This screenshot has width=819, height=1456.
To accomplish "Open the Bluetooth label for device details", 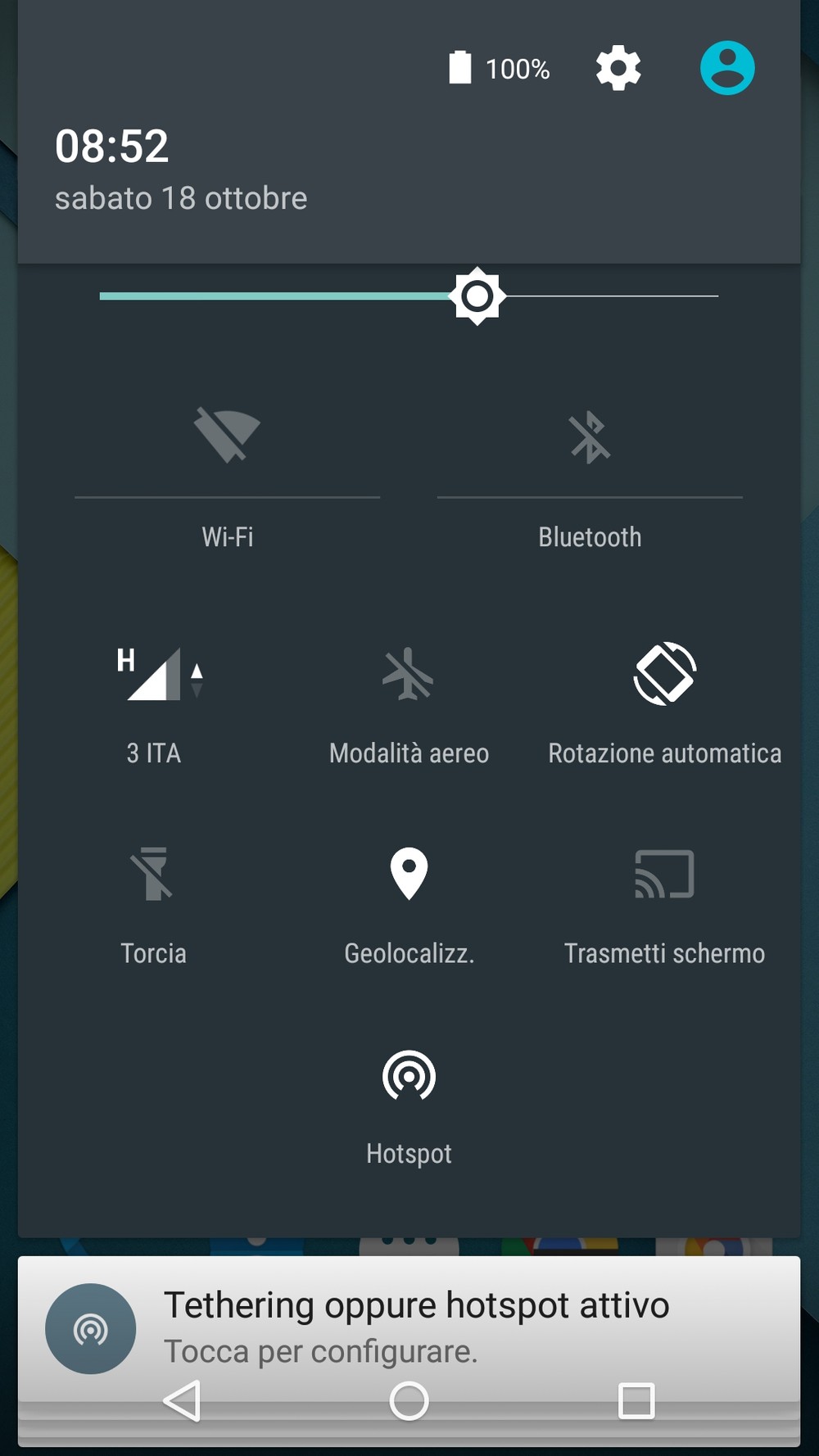I will tap(590, 537).
